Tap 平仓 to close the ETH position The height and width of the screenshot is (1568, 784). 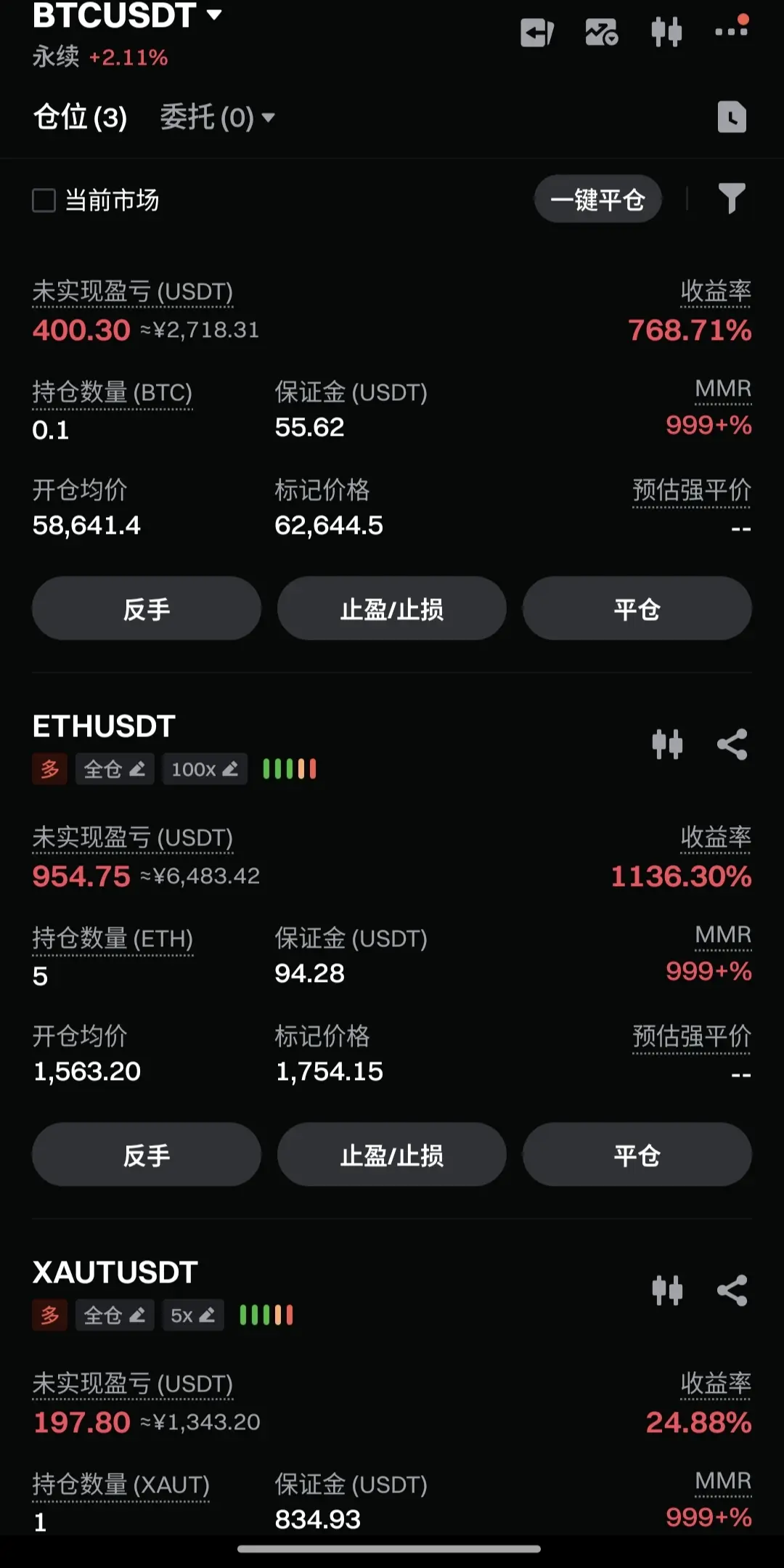point(637,1155)
